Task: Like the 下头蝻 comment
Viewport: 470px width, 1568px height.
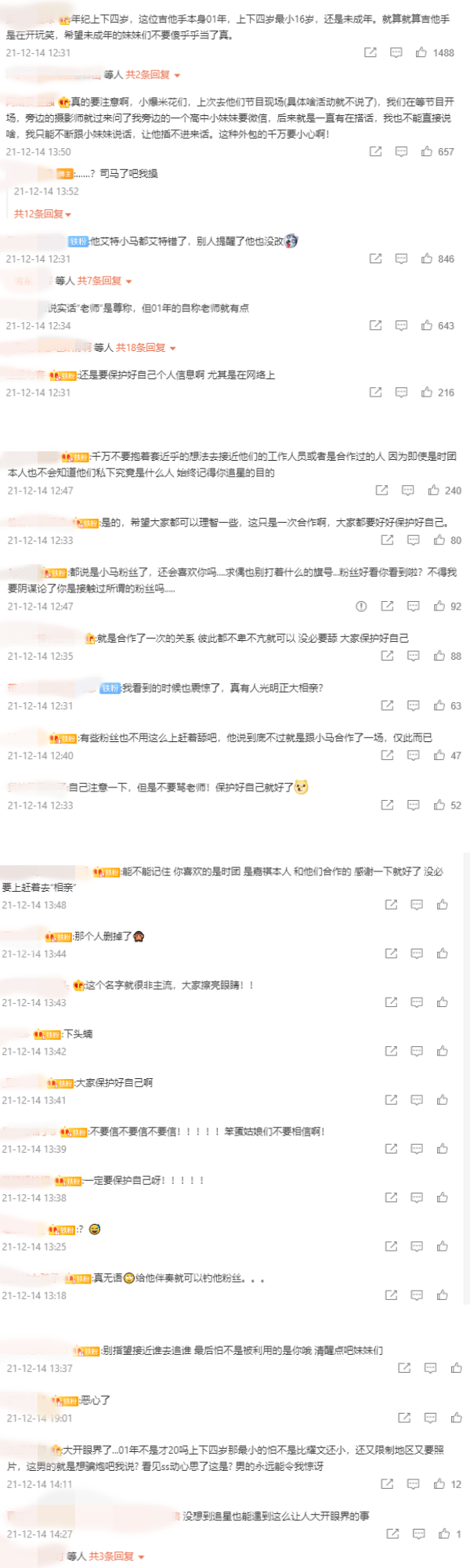Action: coord(443,1051)
